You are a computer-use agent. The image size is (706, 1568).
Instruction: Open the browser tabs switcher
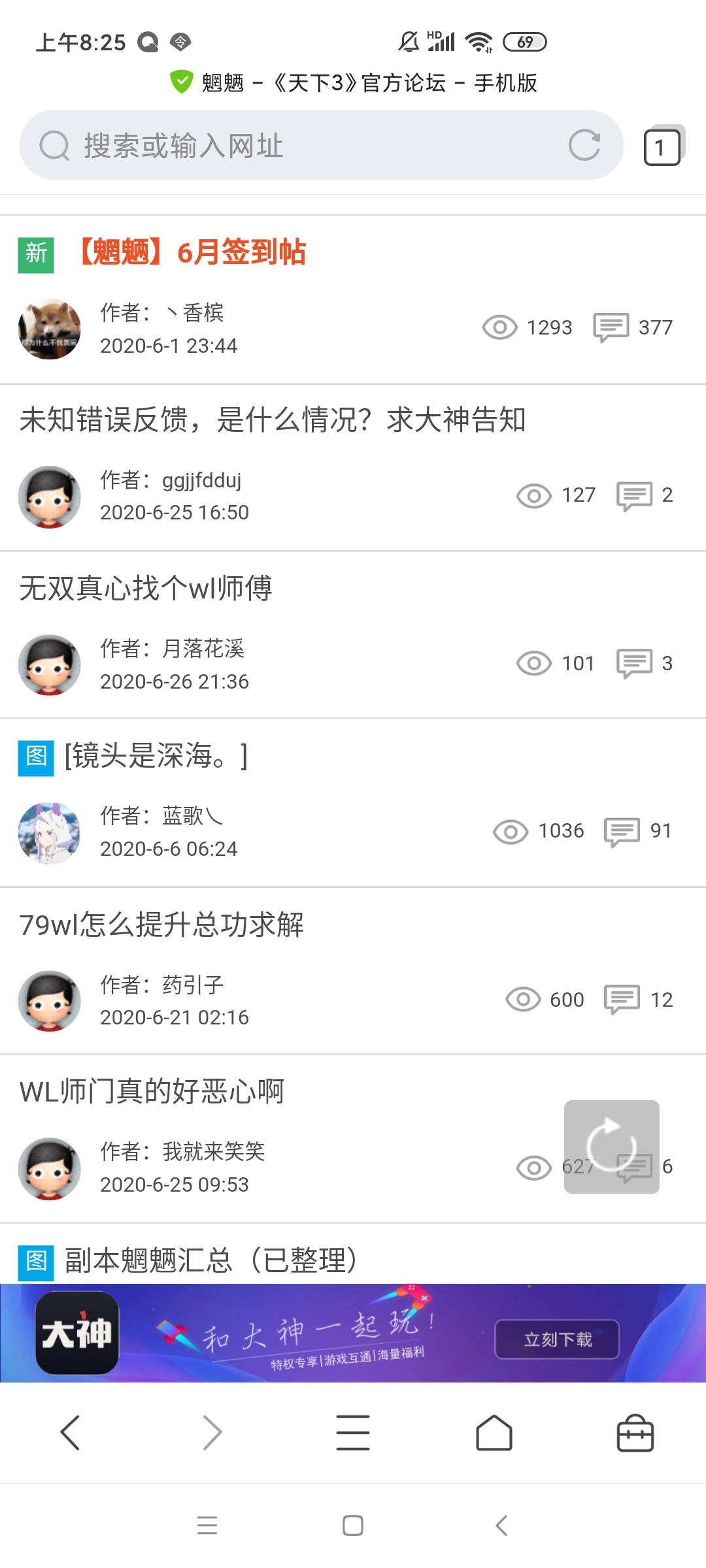[662, 147]
